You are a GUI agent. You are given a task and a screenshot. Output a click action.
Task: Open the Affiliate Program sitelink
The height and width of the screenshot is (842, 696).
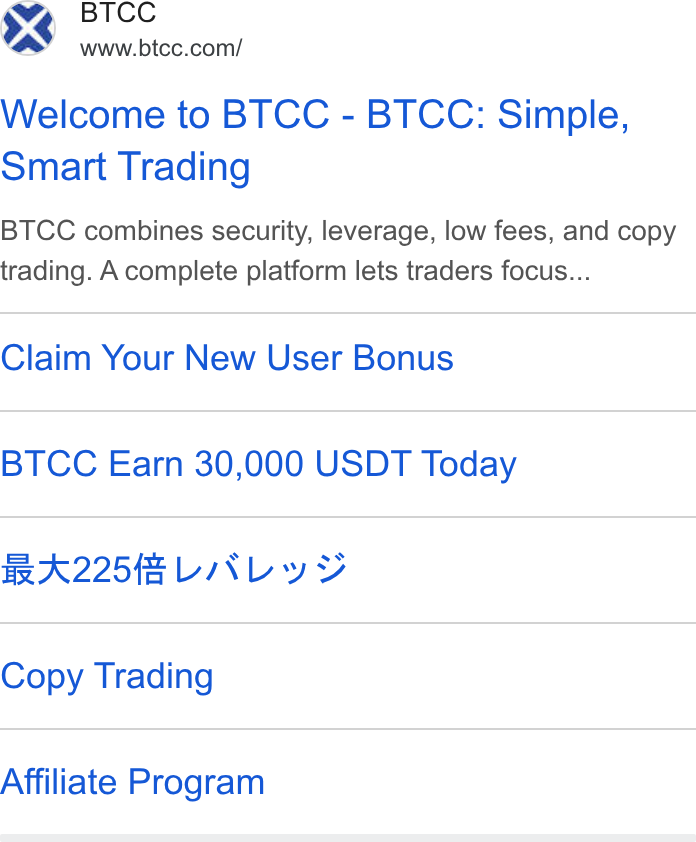(133, 782)
